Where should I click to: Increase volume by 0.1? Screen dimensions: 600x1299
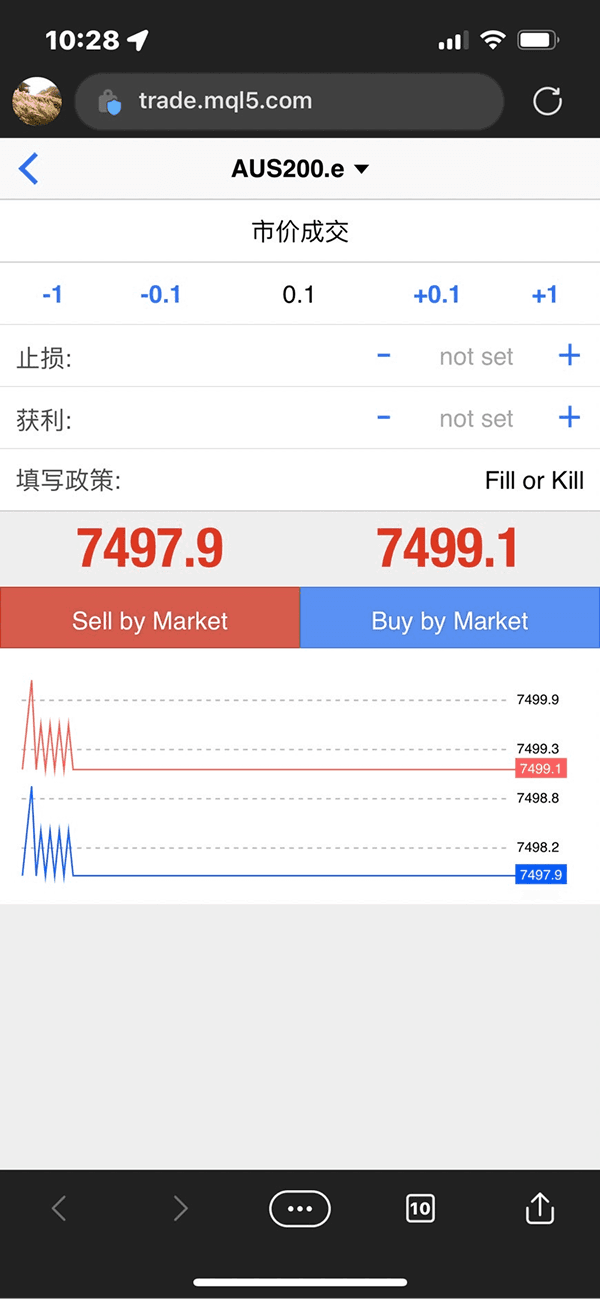point(436,295)
